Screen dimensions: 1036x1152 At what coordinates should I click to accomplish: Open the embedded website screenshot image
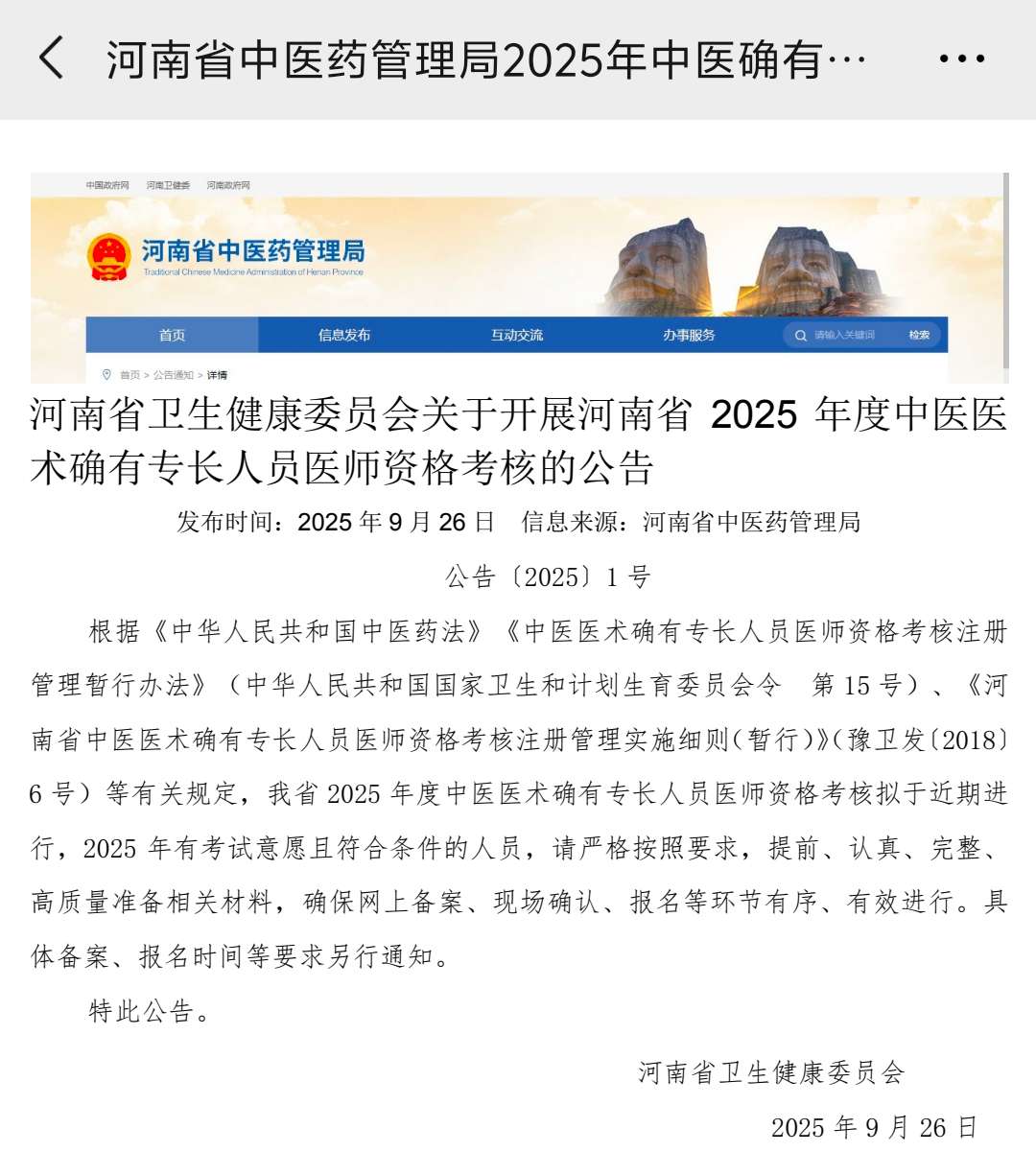518,277
